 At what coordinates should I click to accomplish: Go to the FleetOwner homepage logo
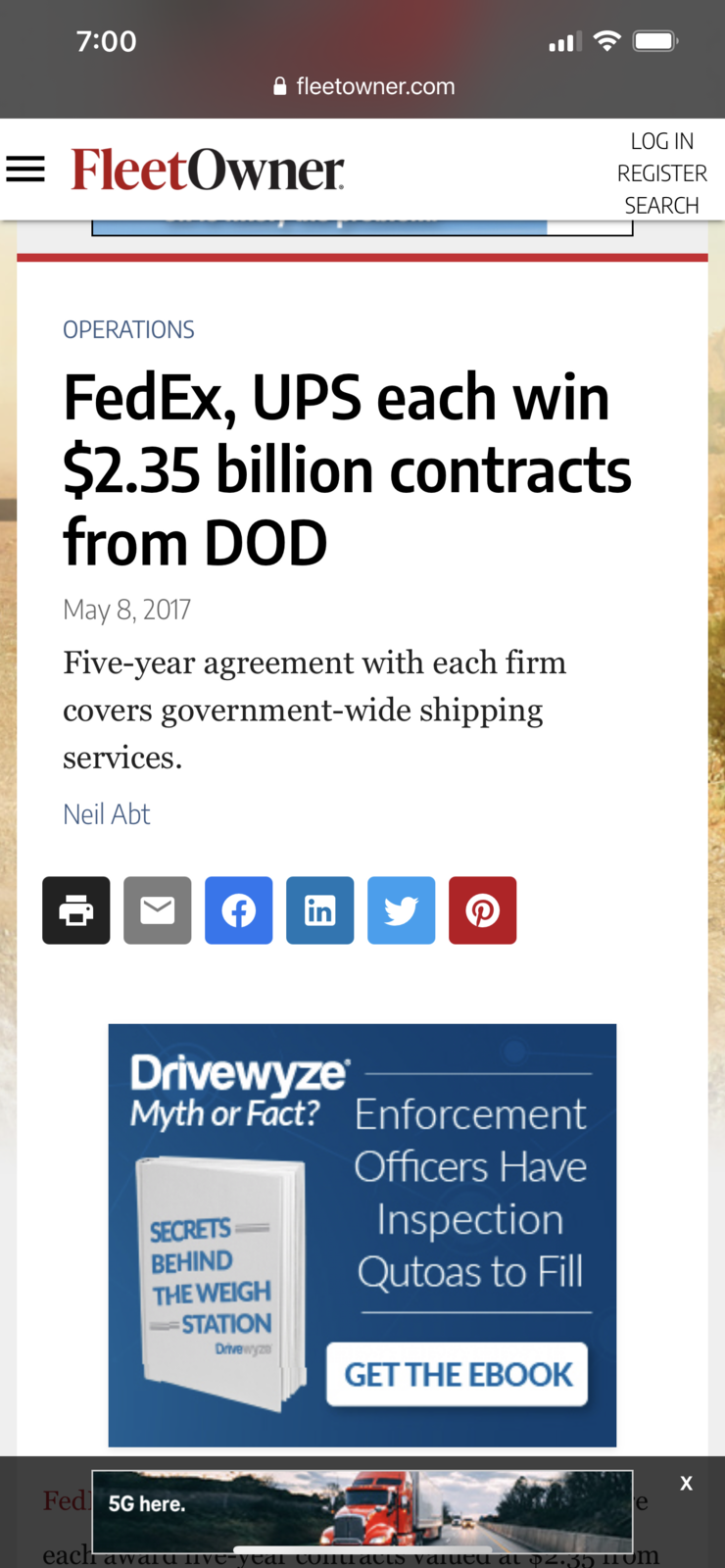207,170
